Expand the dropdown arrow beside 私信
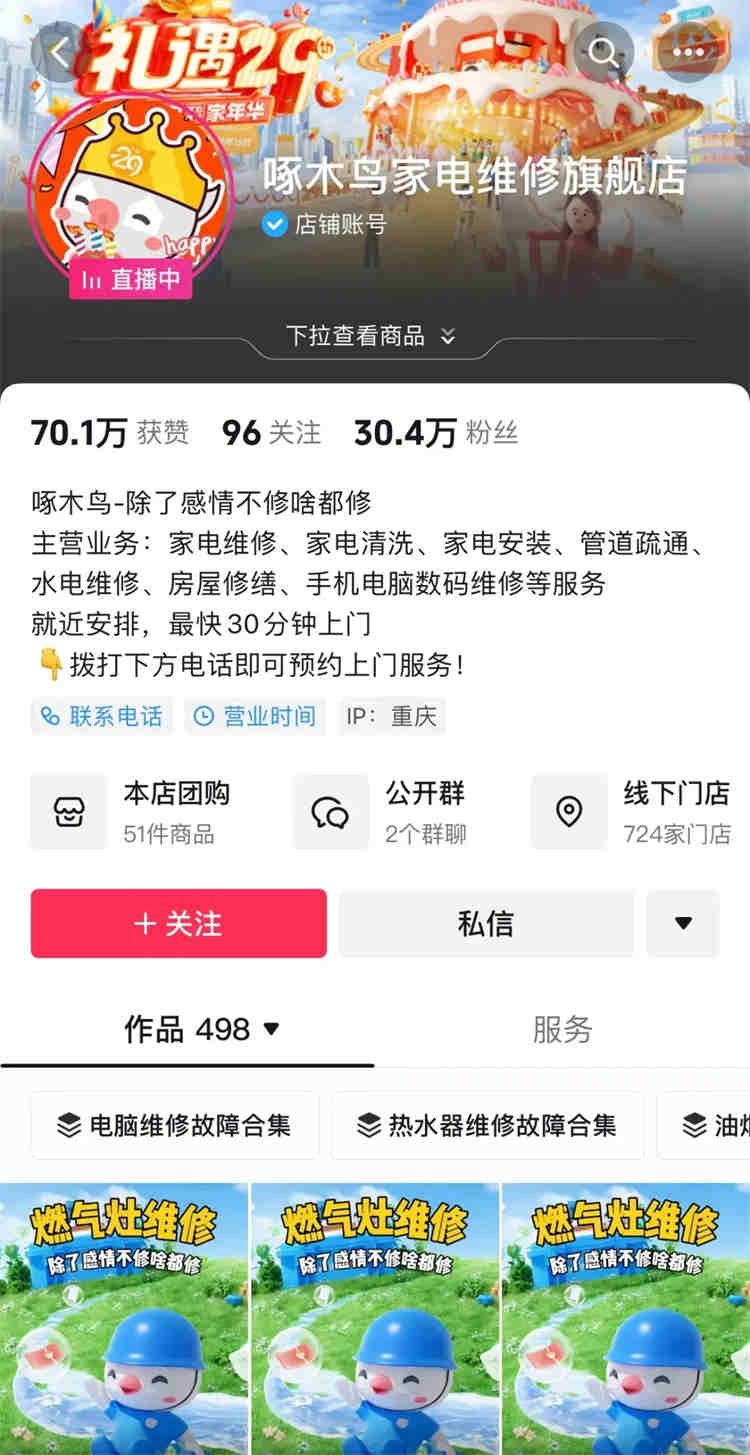 coord(683,923)
